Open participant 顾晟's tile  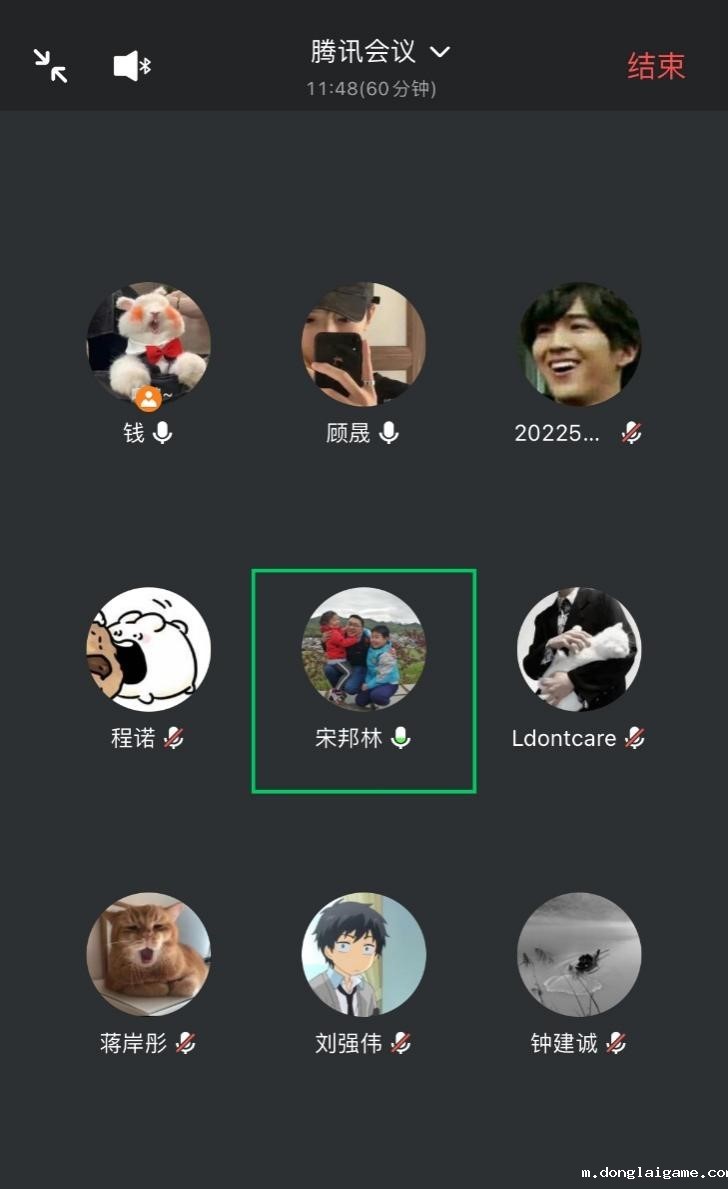[364, 344]
